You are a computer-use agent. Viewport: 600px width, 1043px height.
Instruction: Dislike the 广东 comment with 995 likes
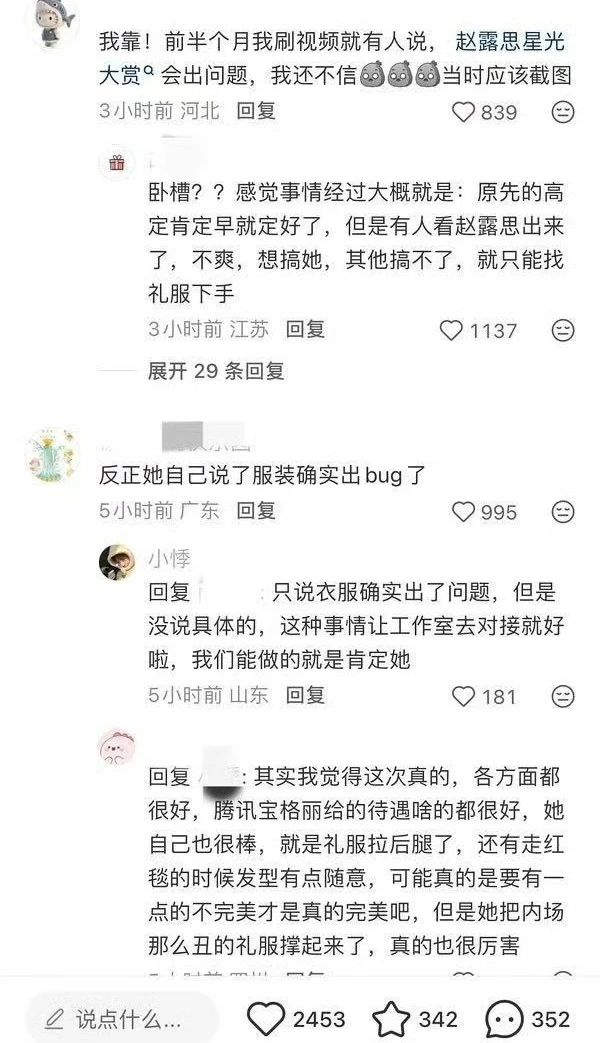563,512
